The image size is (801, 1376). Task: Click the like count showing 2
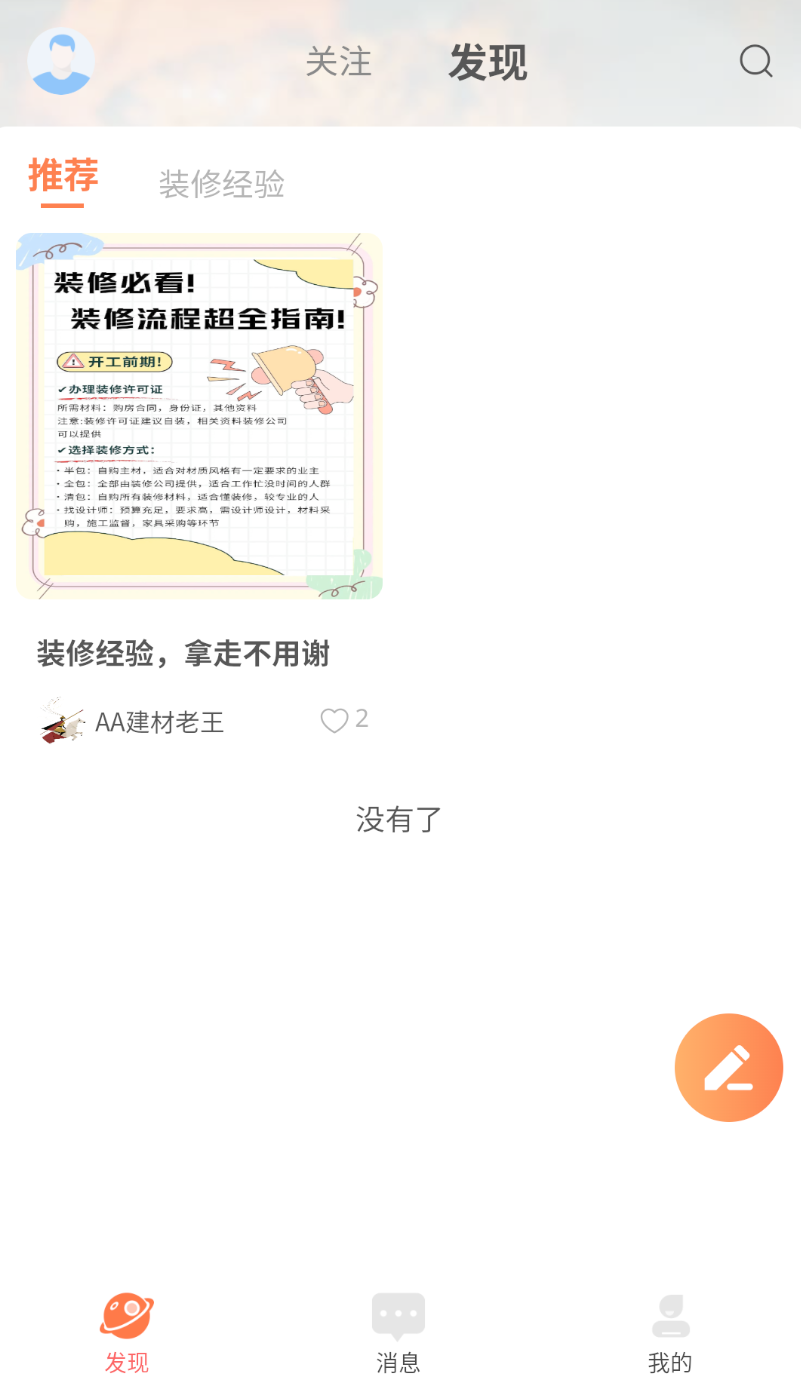(362, 717)
